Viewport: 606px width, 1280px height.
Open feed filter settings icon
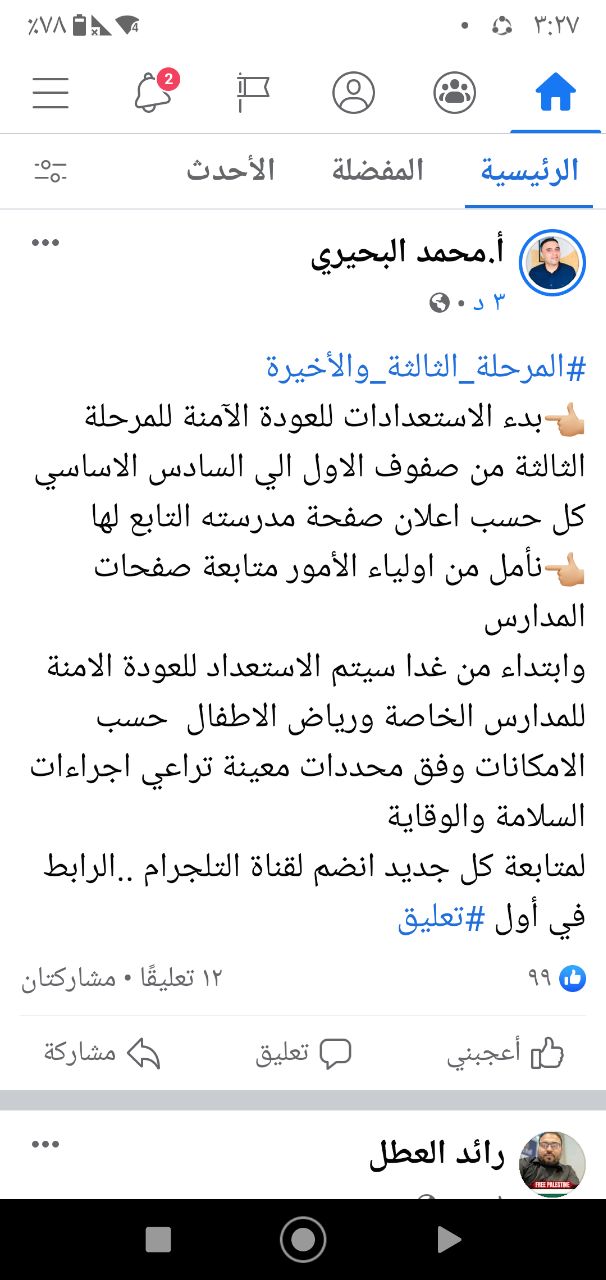pyautogui.click(x=50, y=170)
